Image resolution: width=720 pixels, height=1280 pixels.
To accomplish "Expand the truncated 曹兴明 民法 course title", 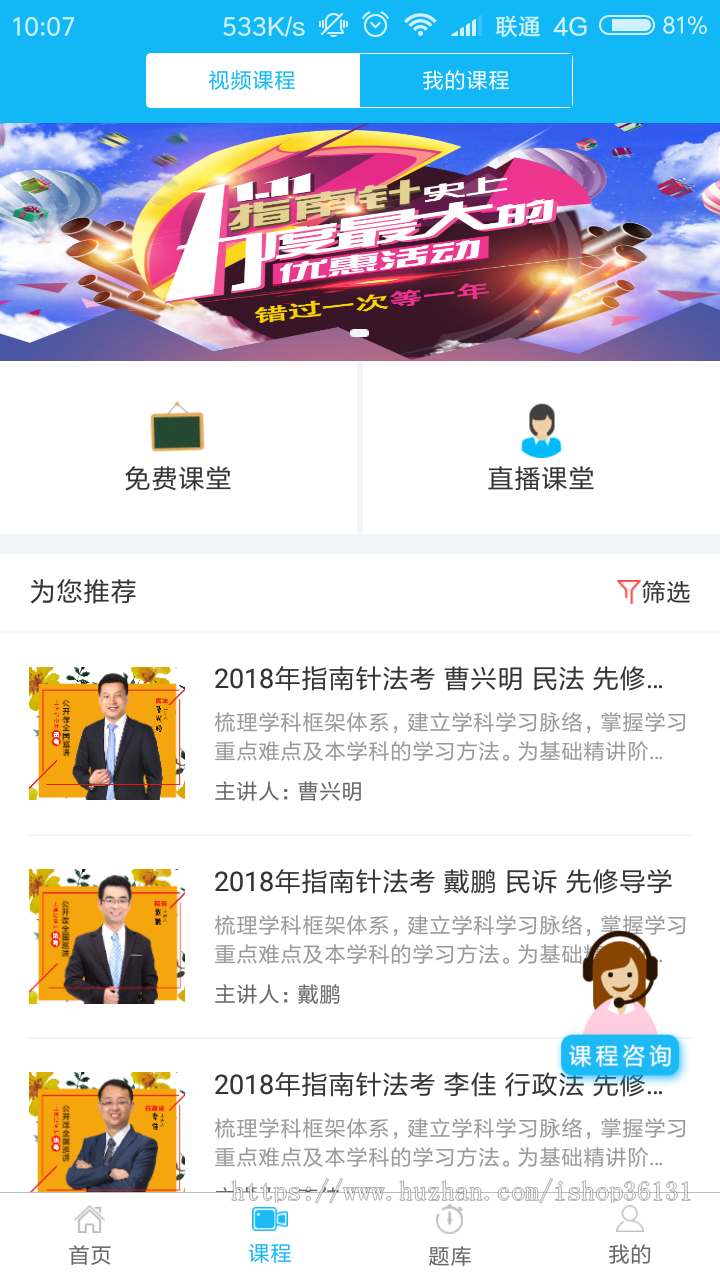I will click(435, 679).
